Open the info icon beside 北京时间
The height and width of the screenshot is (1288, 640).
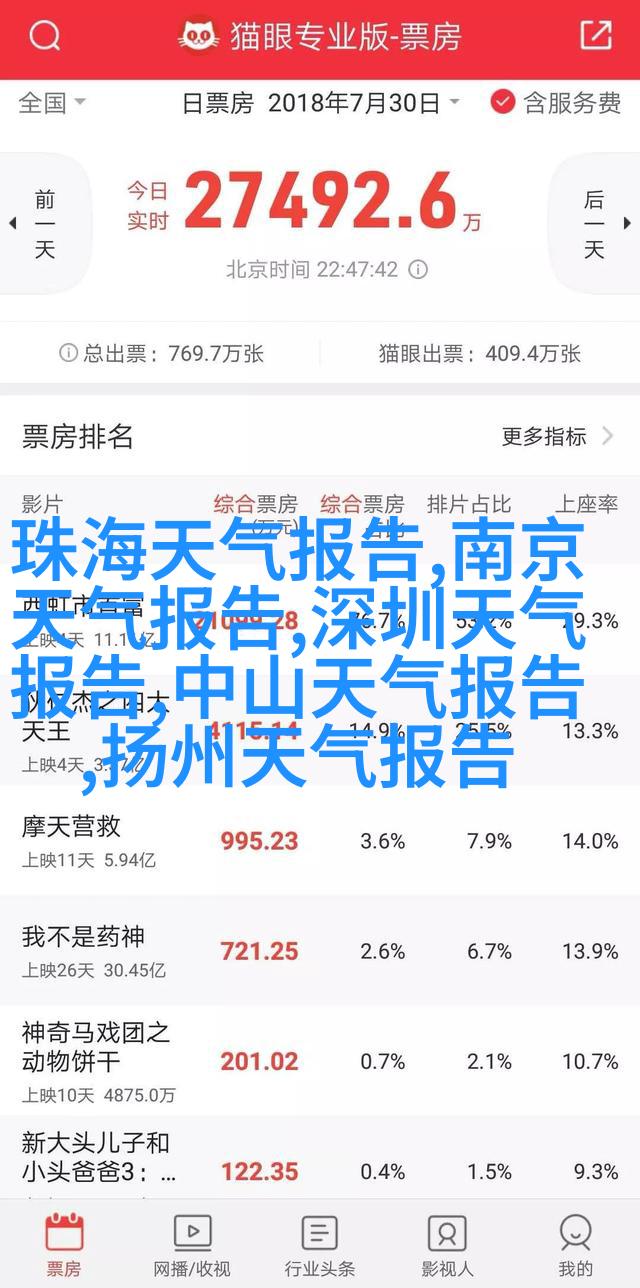point(419,269)
